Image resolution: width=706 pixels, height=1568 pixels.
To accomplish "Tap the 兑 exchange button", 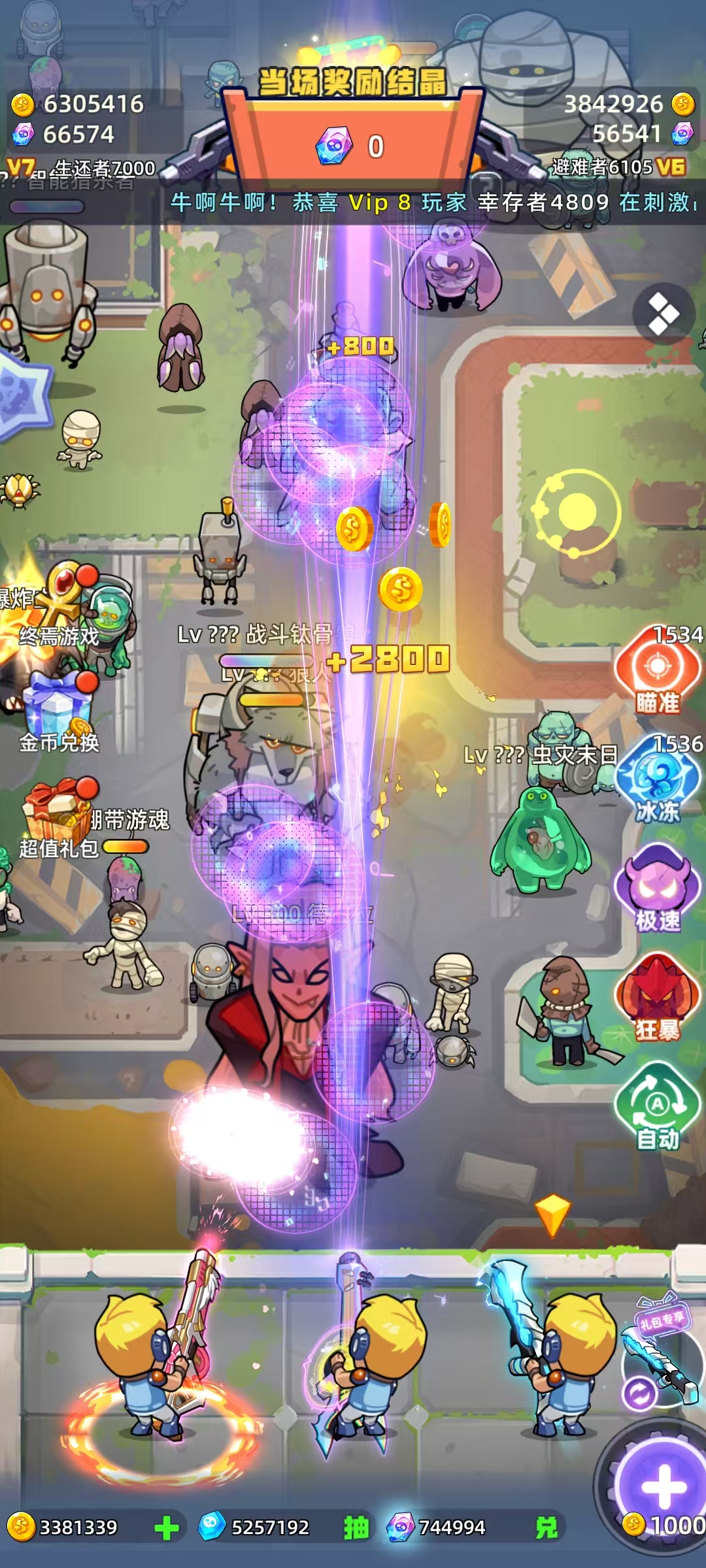I will (546, 1527).
